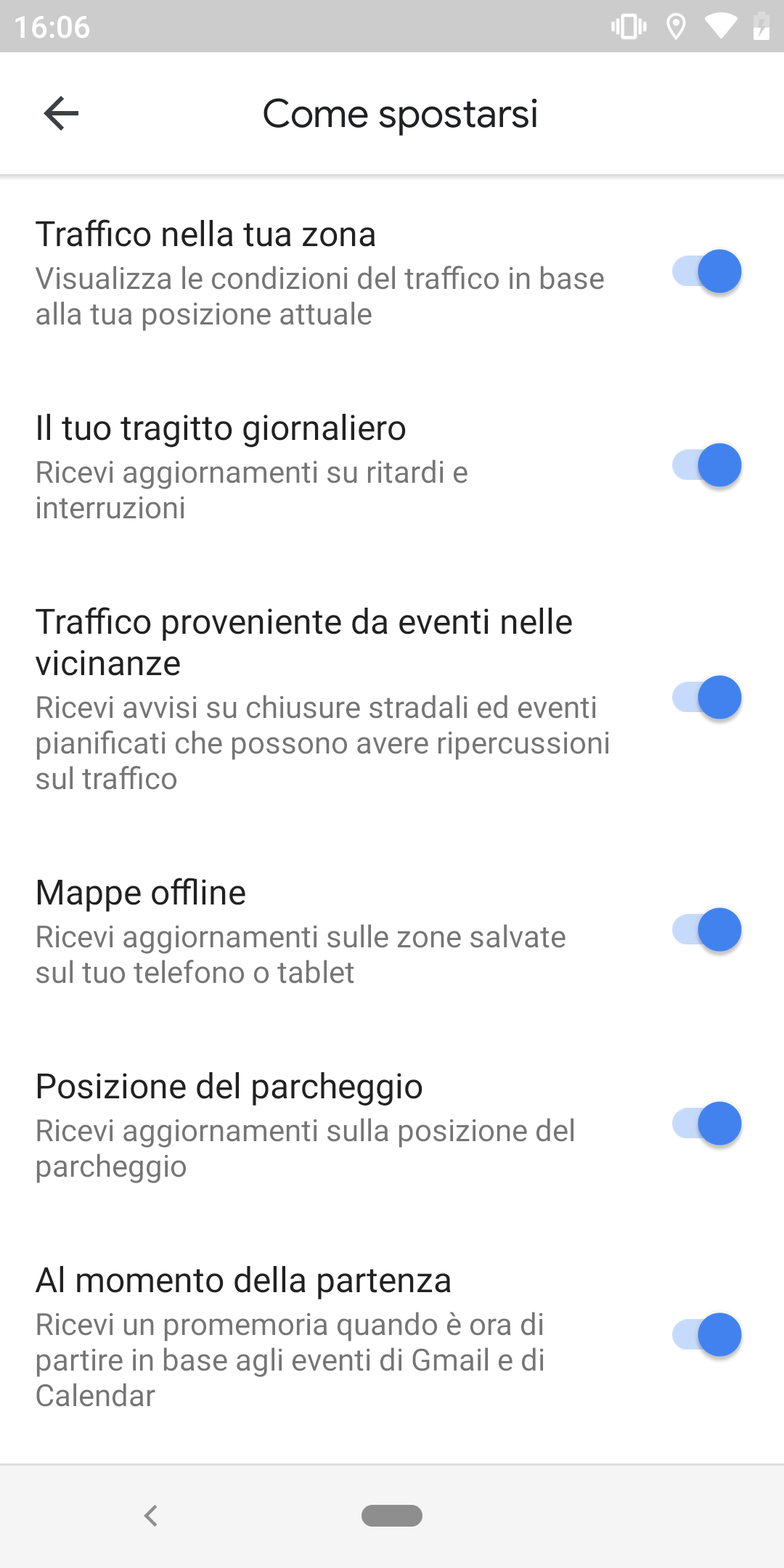Tap the system back button
Screen dimensions: 784x1568
coord(151,1516)
